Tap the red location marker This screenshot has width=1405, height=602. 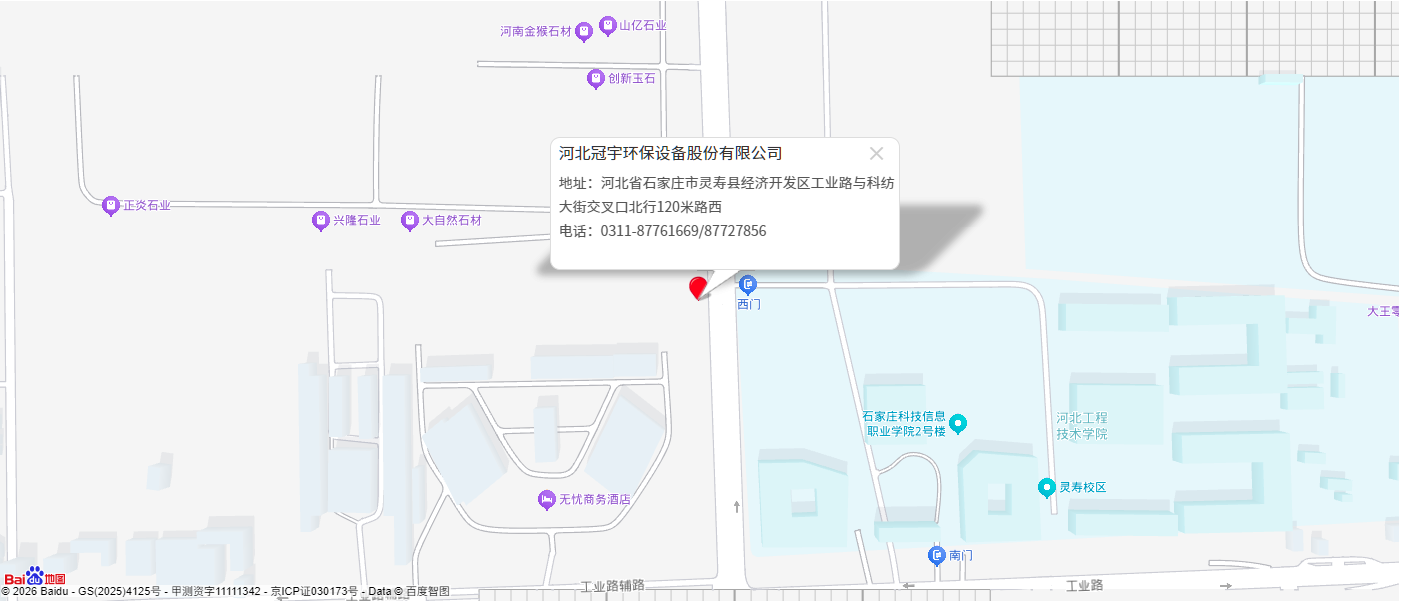pyautogui.click(x=698, y=288)
